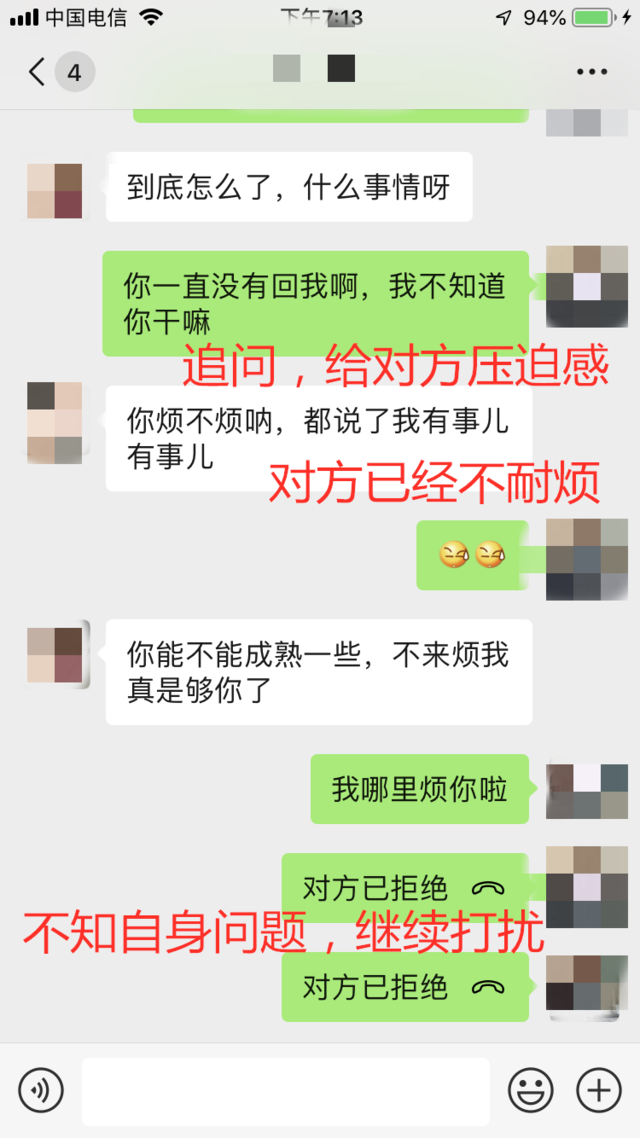
Task: Switch to voice message input
Action: (x=40, y=1090)
